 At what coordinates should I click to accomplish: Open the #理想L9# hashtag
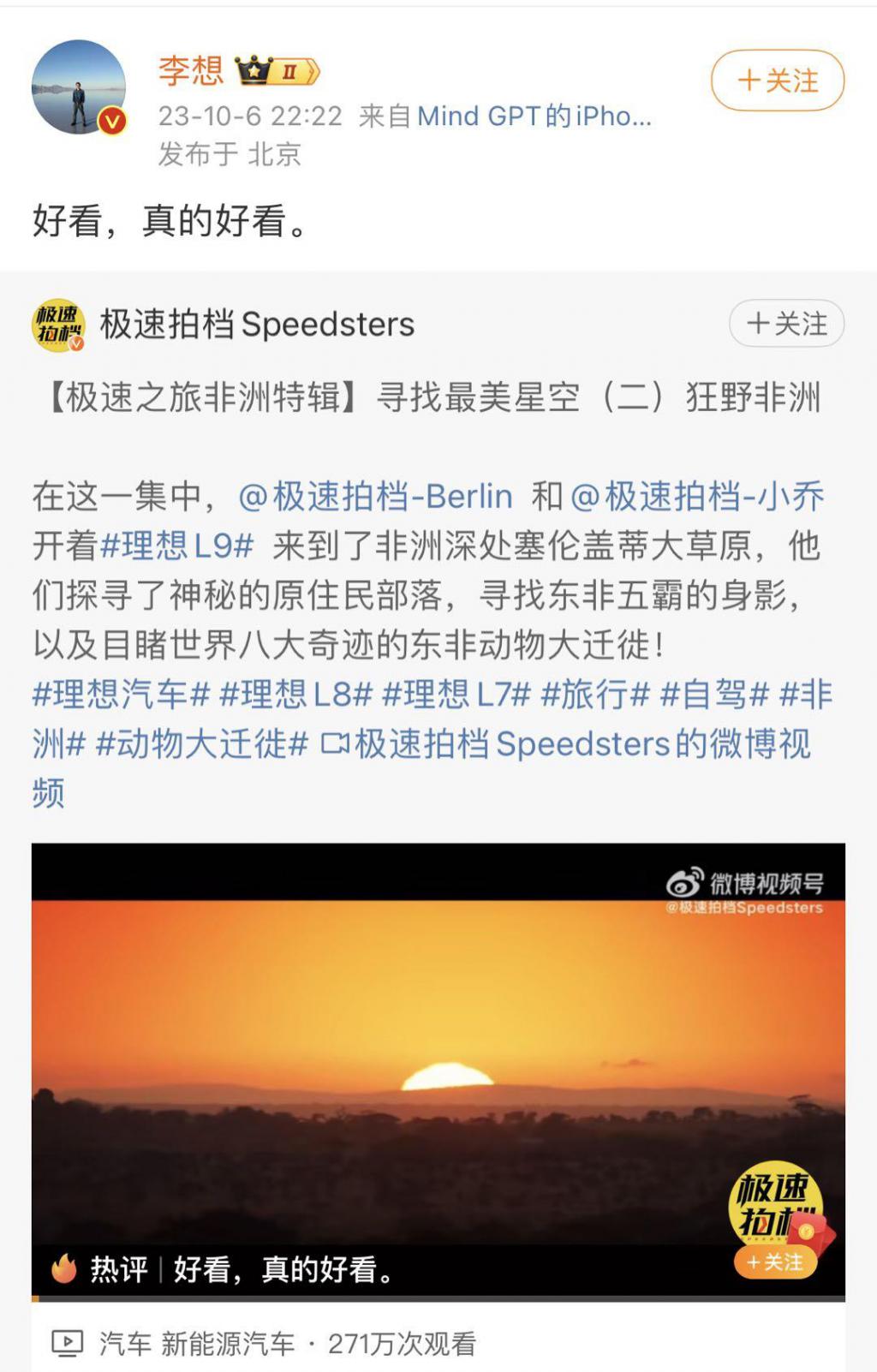point(177,546)
